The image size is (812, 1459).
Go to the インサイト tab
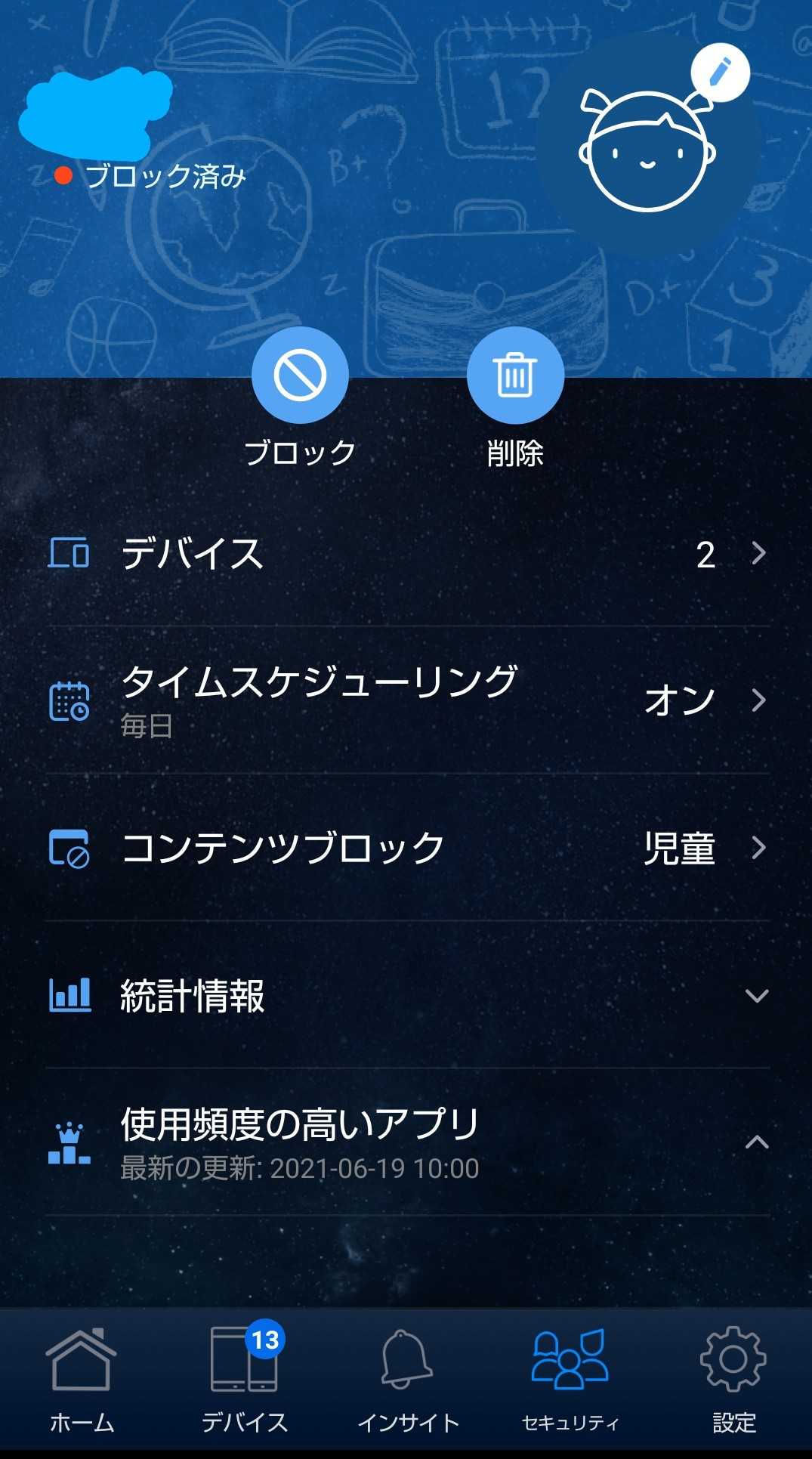(x=407, y=1380)
